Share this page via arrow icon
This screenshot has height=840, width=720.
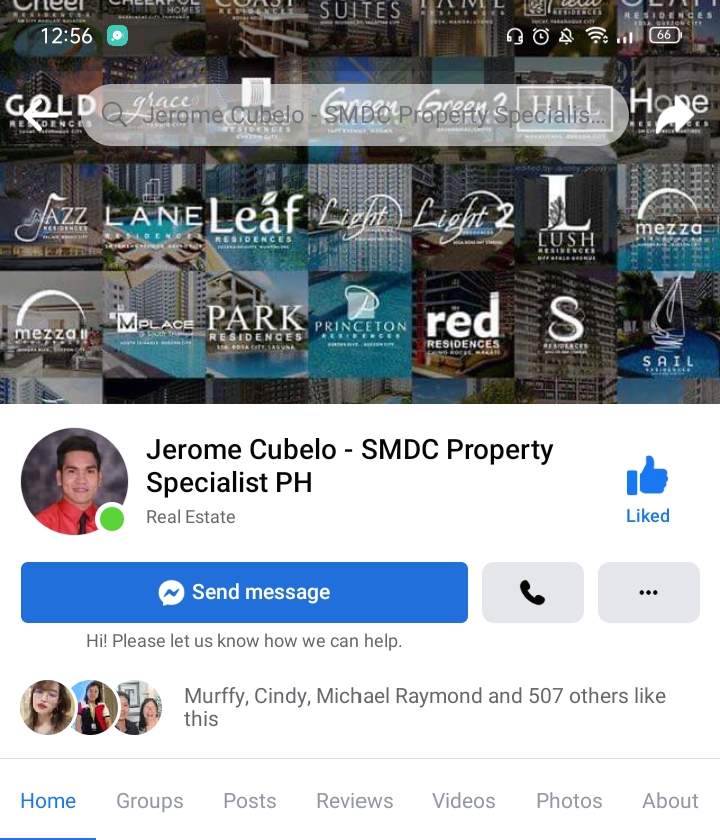675,115
